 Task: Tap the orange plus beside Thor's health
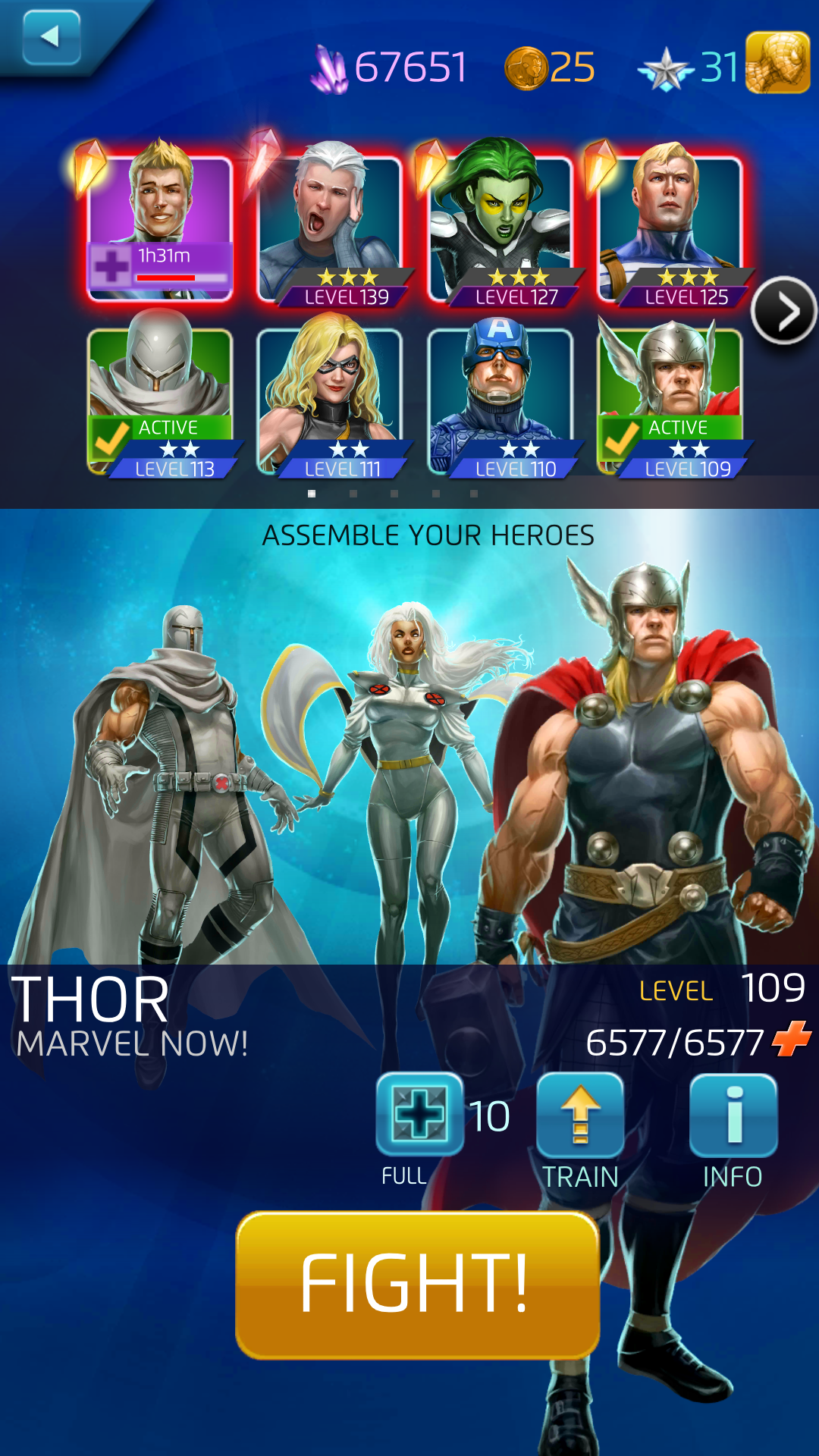pyautogui.click(x=791, y=1040)
